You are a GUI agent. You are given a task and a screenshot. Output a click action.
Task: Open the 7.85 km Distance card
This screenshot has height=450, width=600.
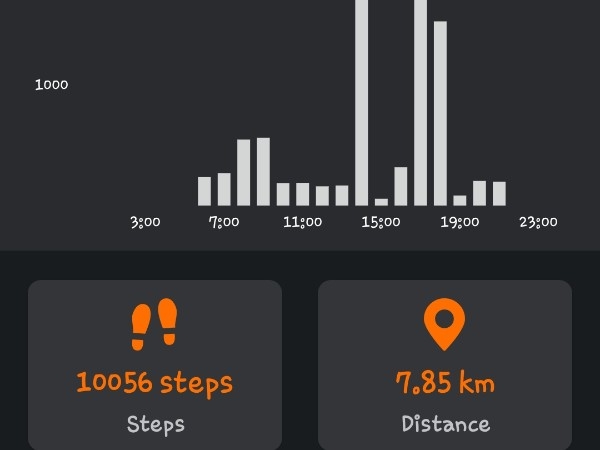pos(445,366)
